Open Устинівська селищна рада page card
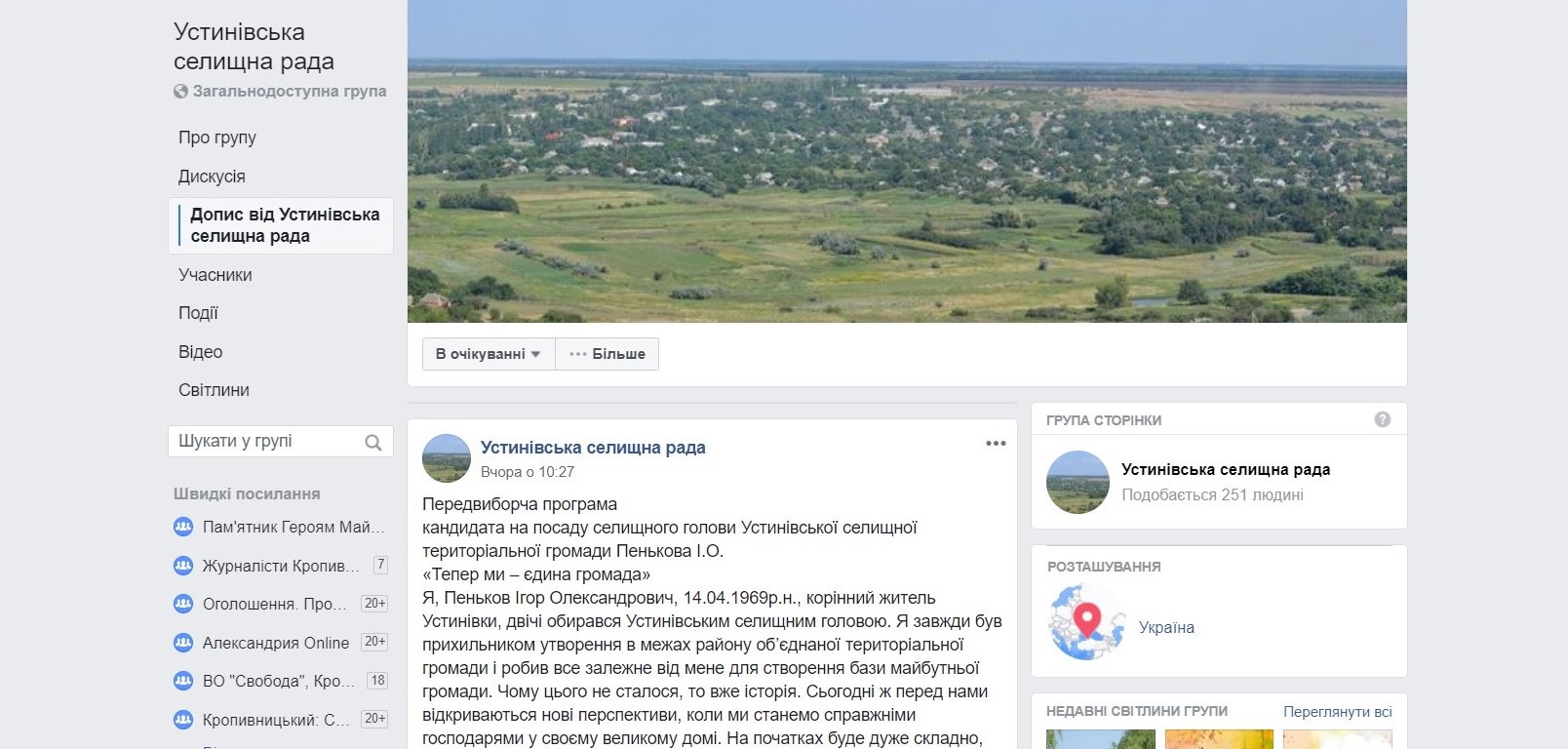The height and width of the screenshot is (749, 1568). pos(1226,469)
